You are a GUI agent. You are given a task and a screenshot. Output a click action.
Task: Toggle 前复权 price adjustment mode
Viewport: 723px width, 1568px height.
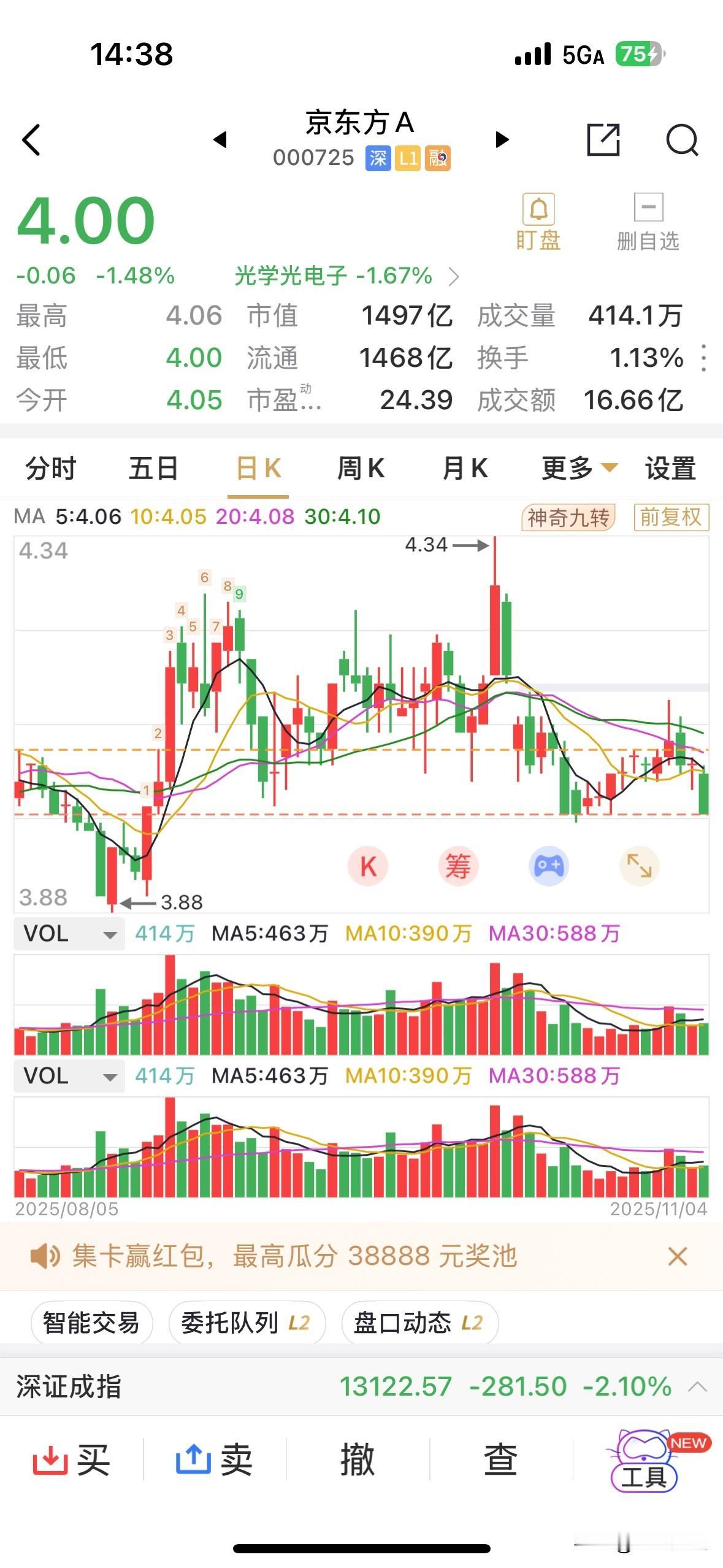click(670, 518)
